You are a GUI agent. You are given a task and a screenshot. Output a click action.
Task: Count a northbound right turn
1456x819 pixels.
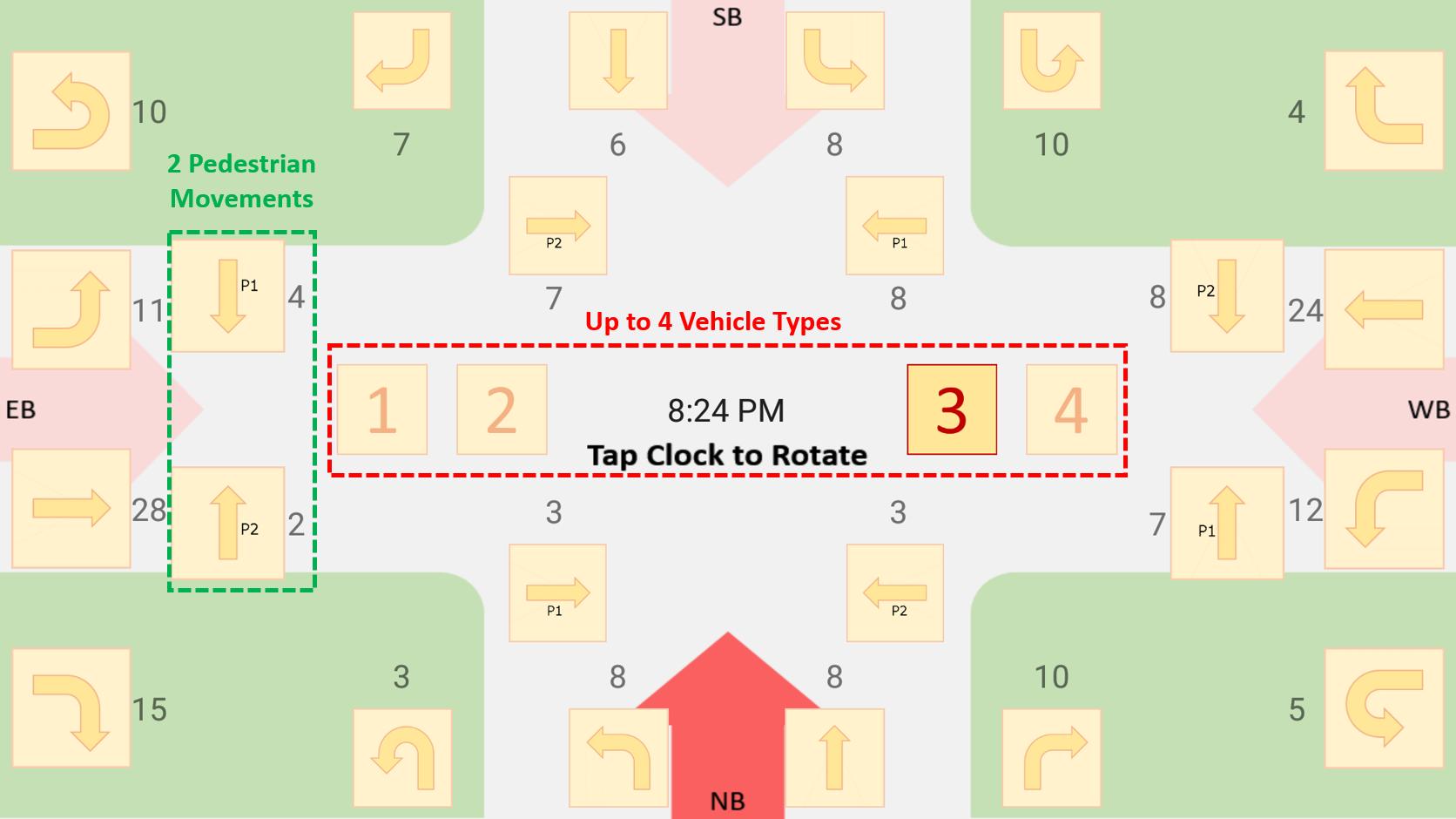coord(1051,757)
